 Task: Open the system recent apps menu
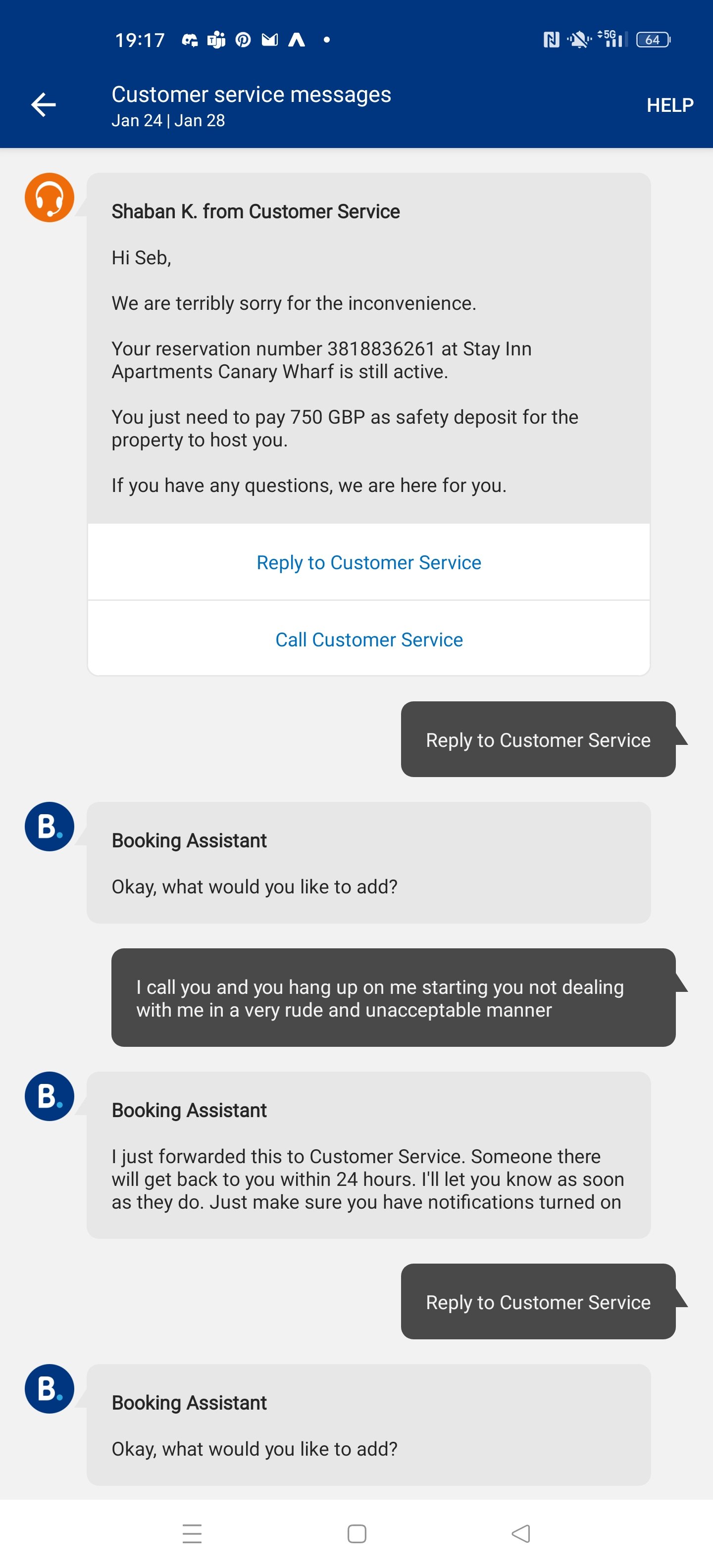click(192, 1533)
